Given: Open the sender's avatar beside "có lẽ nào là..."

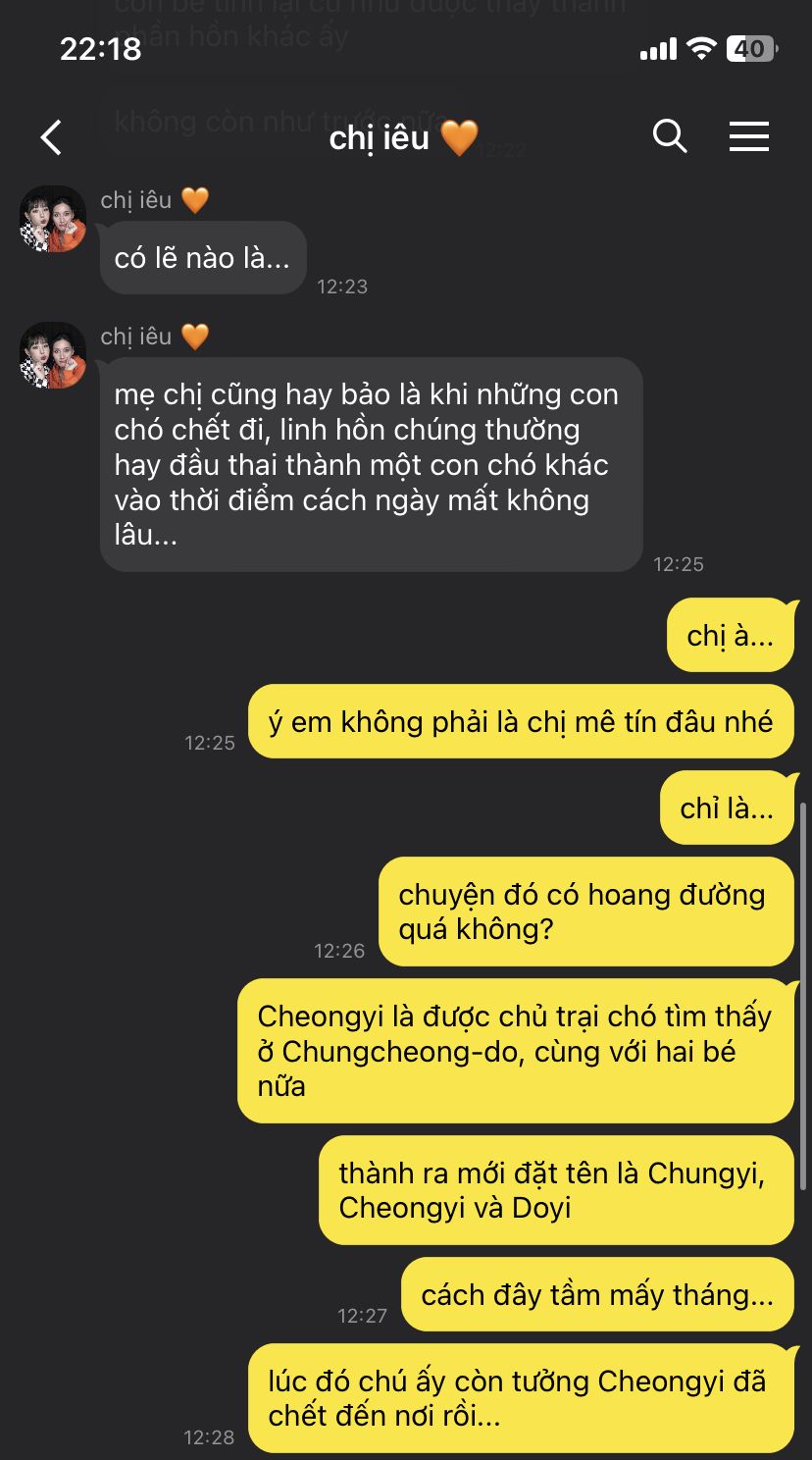Looking at the screenshot, I should point(53,219).
